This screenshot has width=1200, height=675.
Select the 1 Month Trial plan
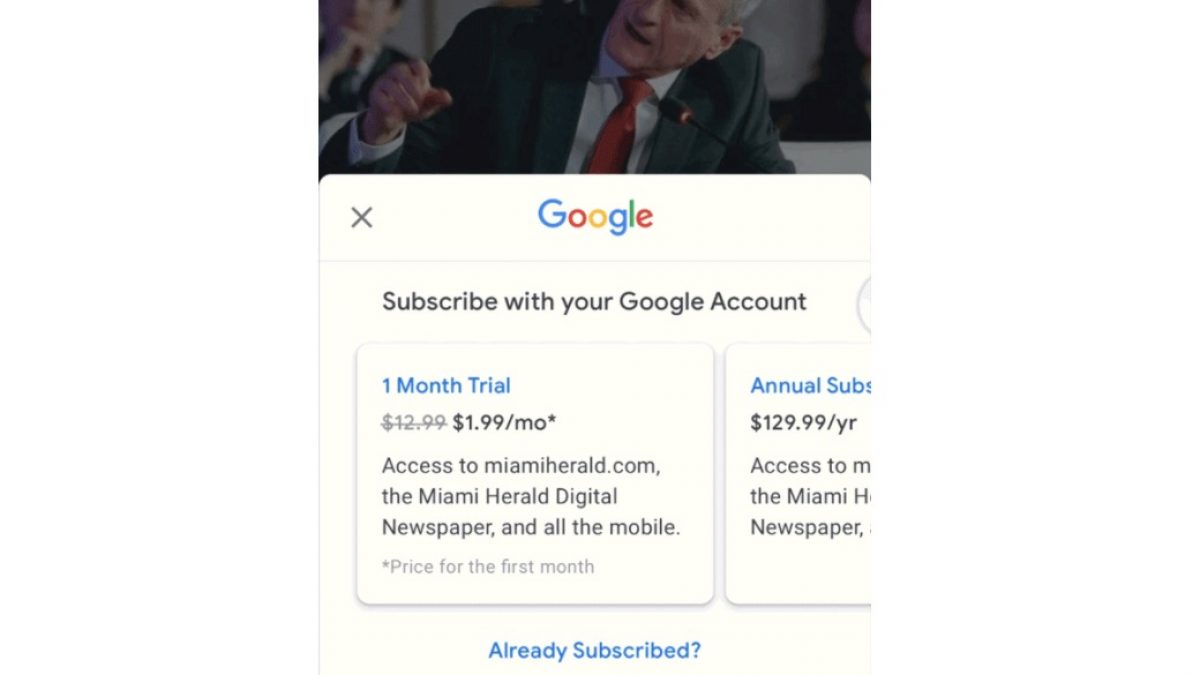[535, 473]
